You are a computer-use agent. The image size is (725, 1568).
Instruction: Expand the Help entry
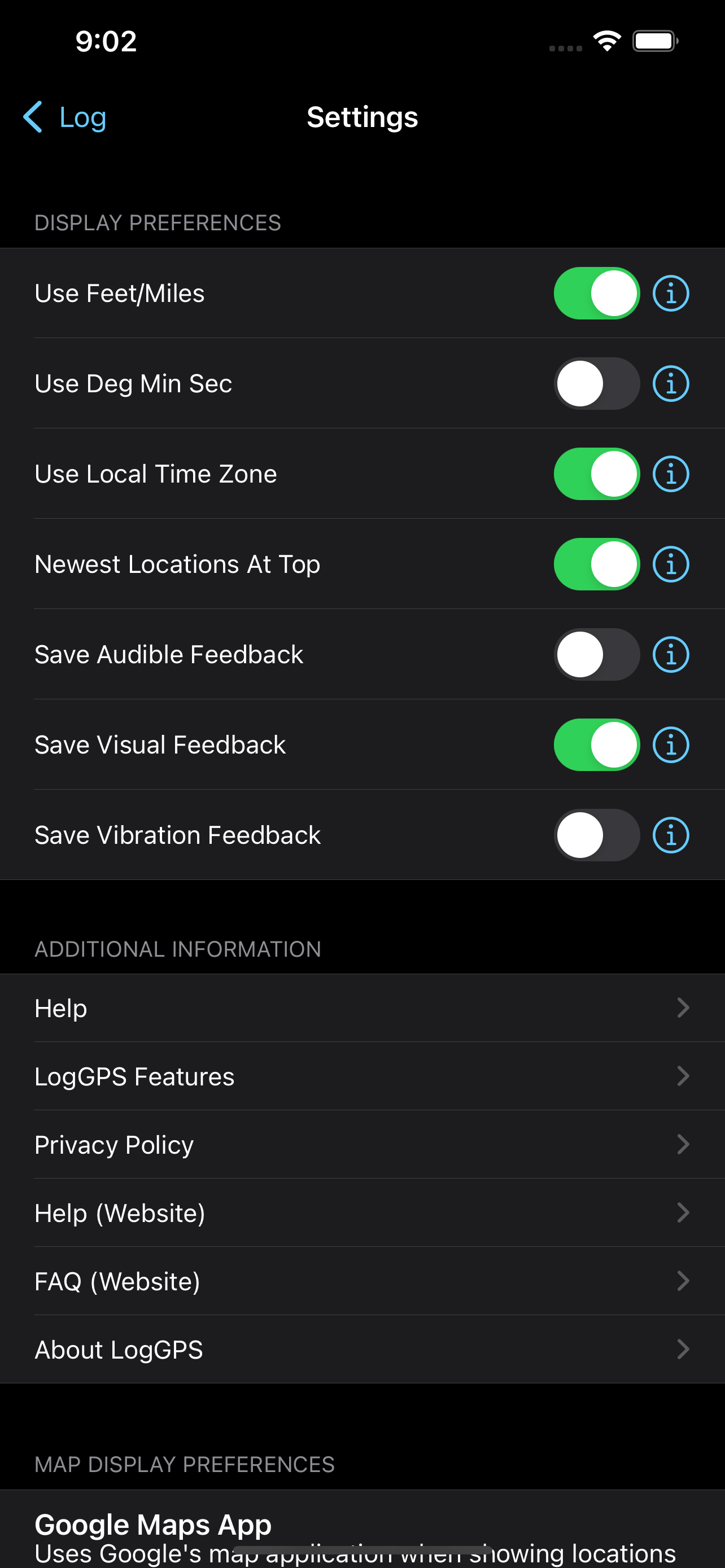pyautogui.click(x=362, y=1008)
